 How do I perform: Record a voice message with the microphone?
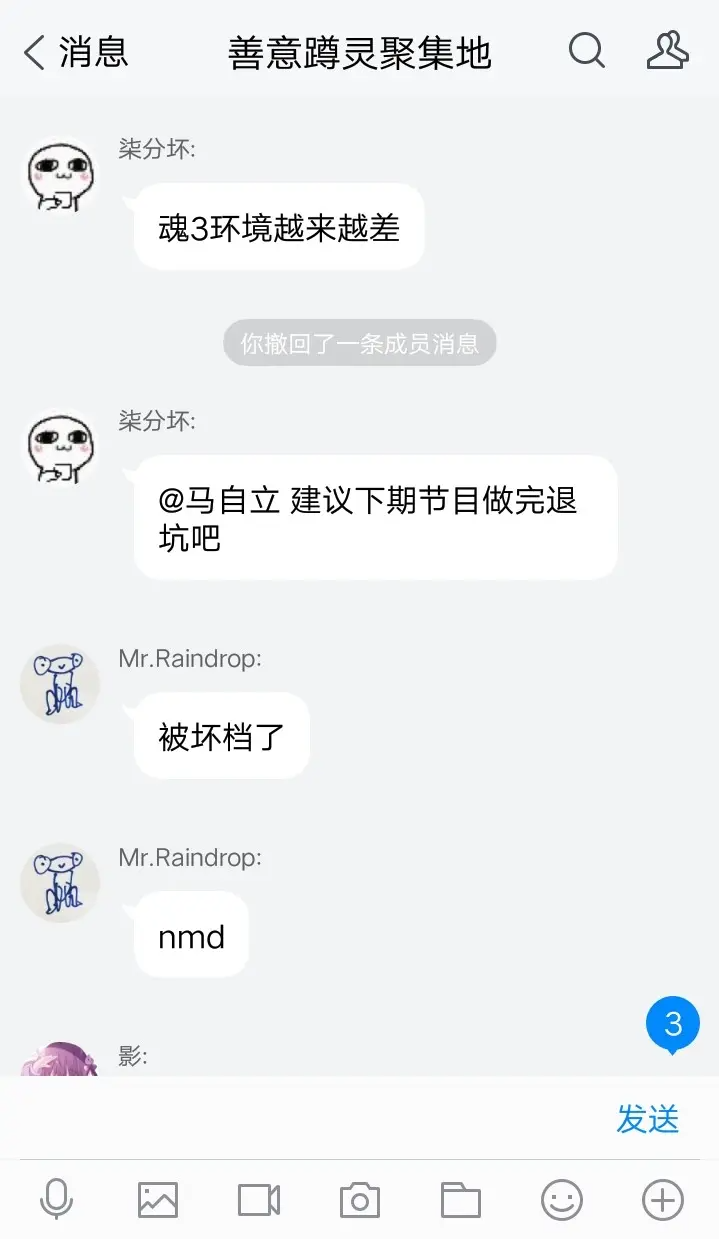click(x=56, y=1199)
